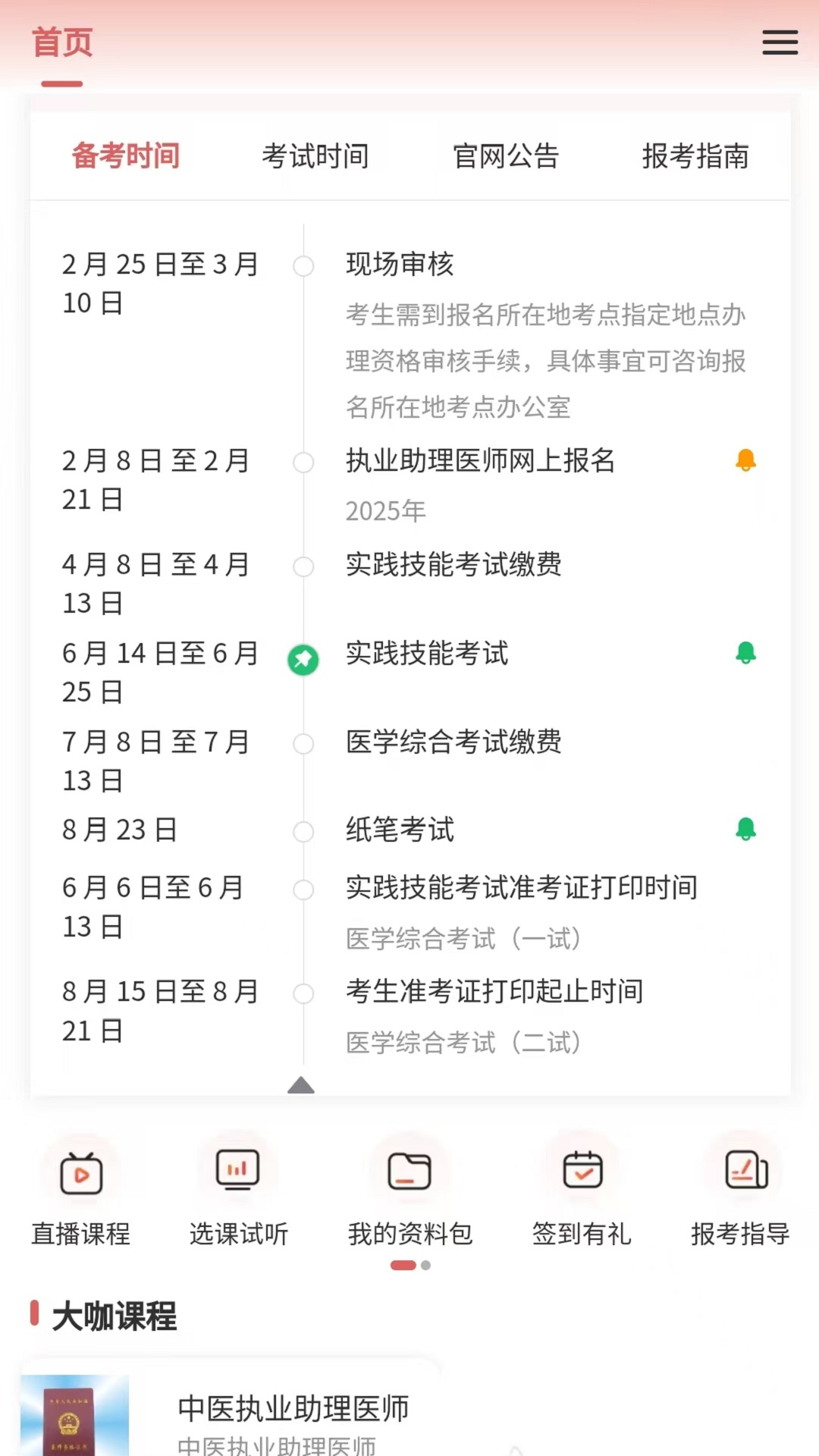Click the green pin marker on 实践技能考试
Screen dimensions: 819x1456
pyautogui.click(x=303, y=659)
